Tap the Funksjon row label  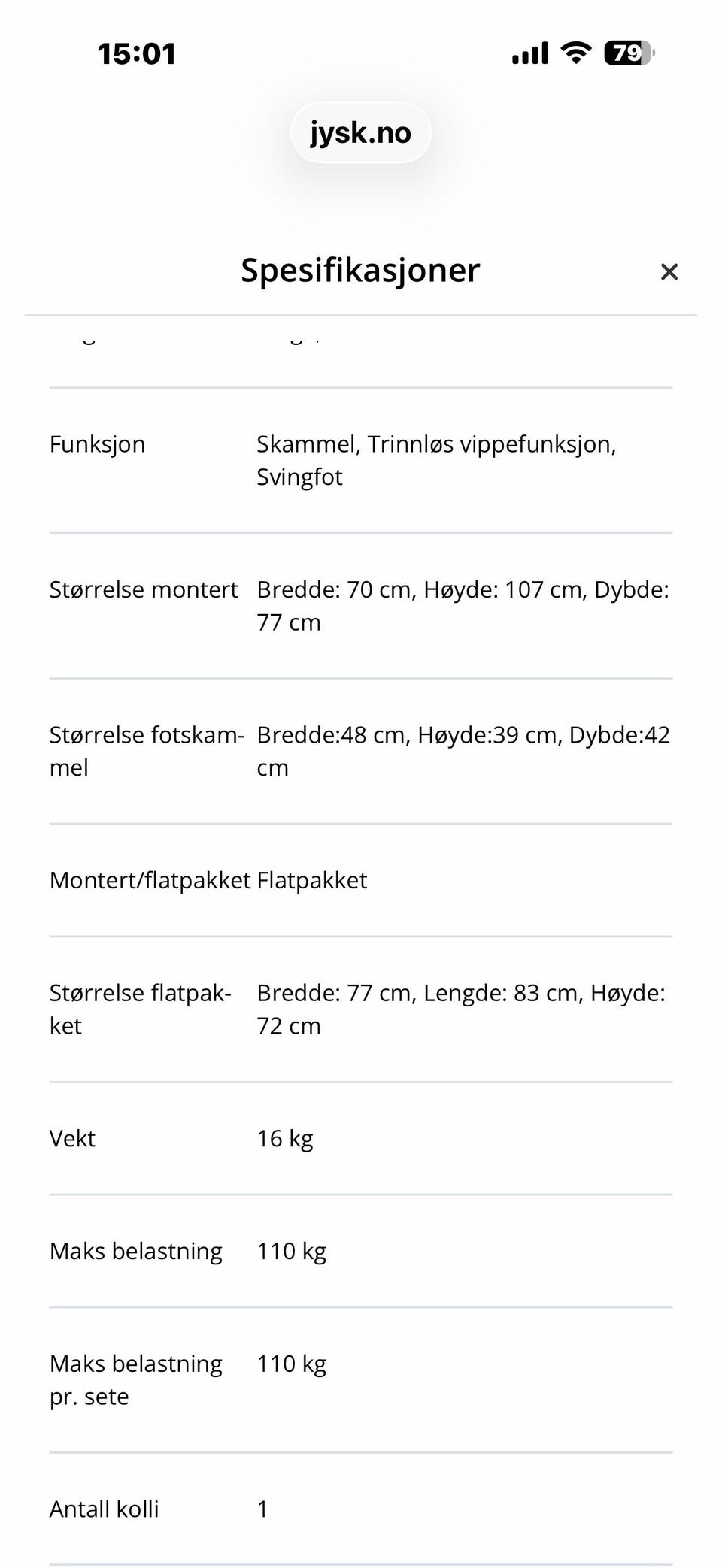click(97, 443)
